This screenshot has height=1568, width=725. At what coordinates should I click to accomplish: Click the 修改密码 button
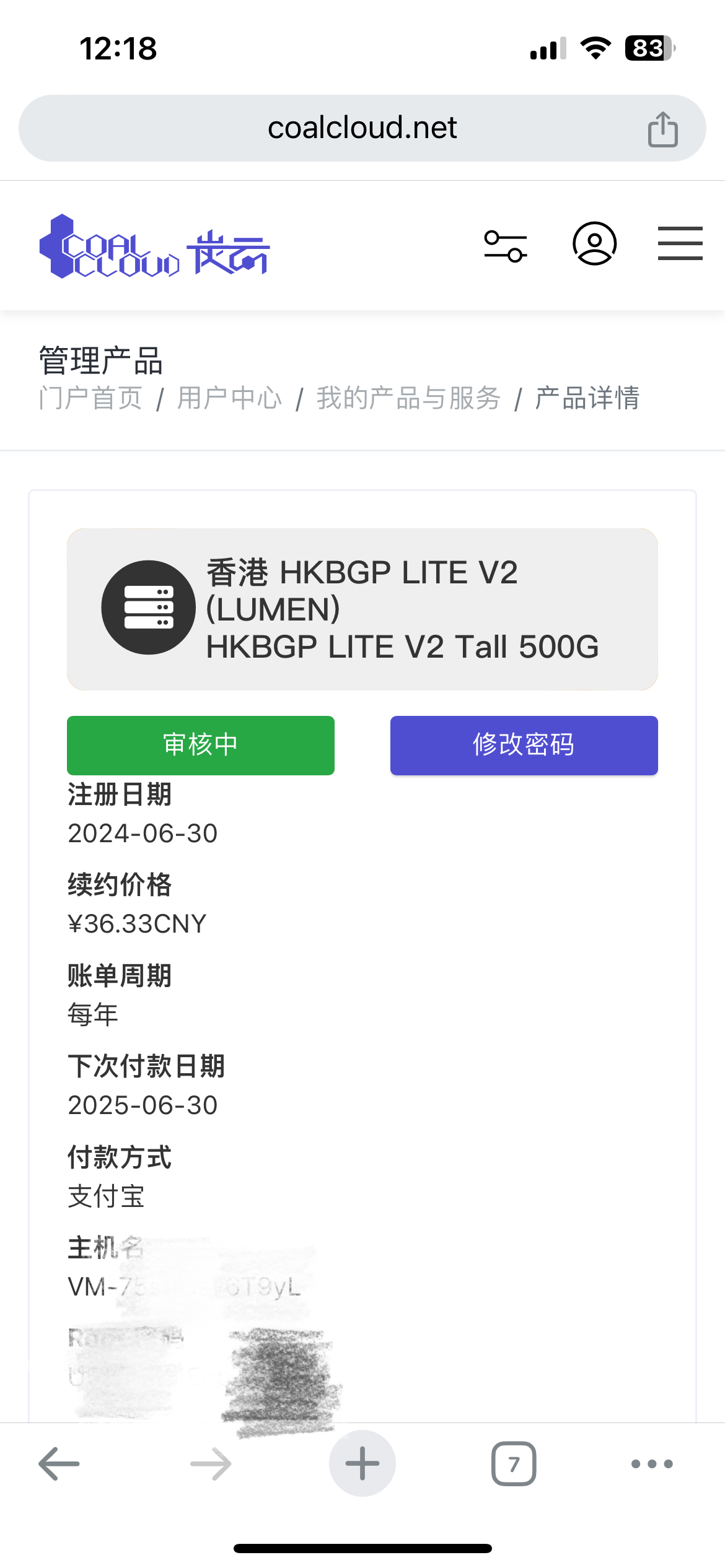click(x=524, y=745)
